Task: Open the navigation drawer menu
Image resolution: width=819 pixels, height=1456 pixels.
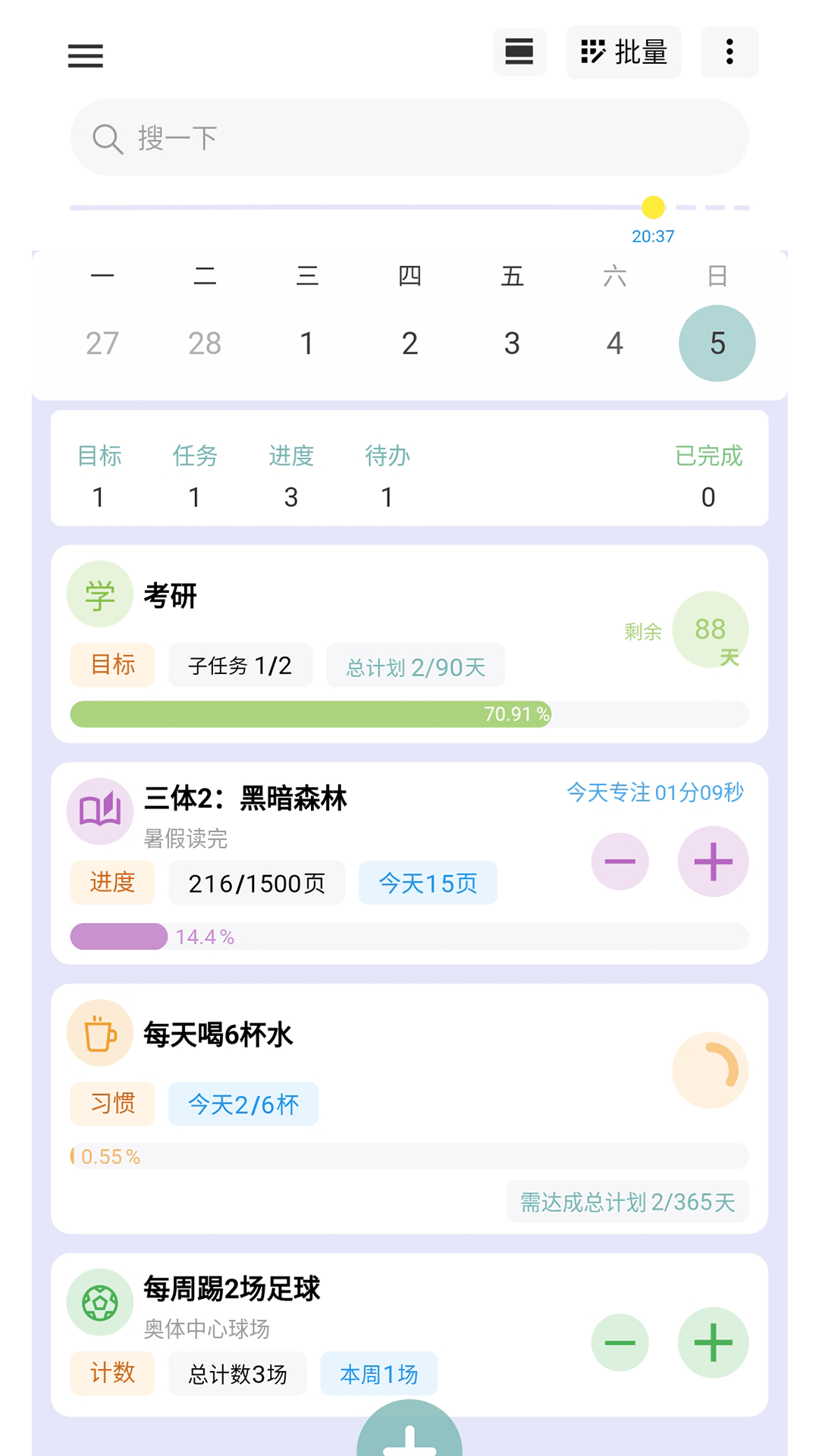Action: point(84,55)
